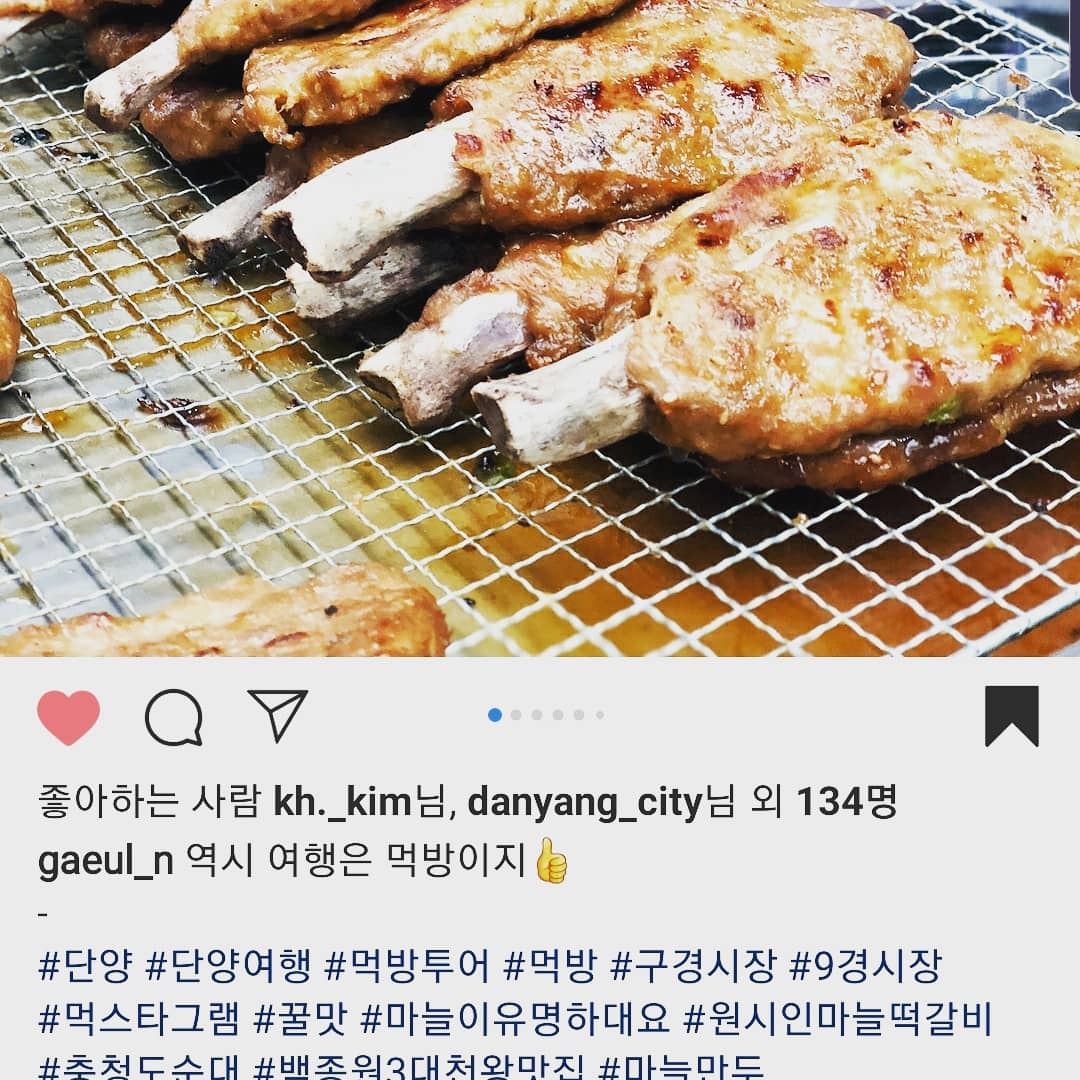Screen dimensions: 1080x1080
Task: Open the #9경시장 hashtag
Action: pyautogui.click(x=865, y=967)
